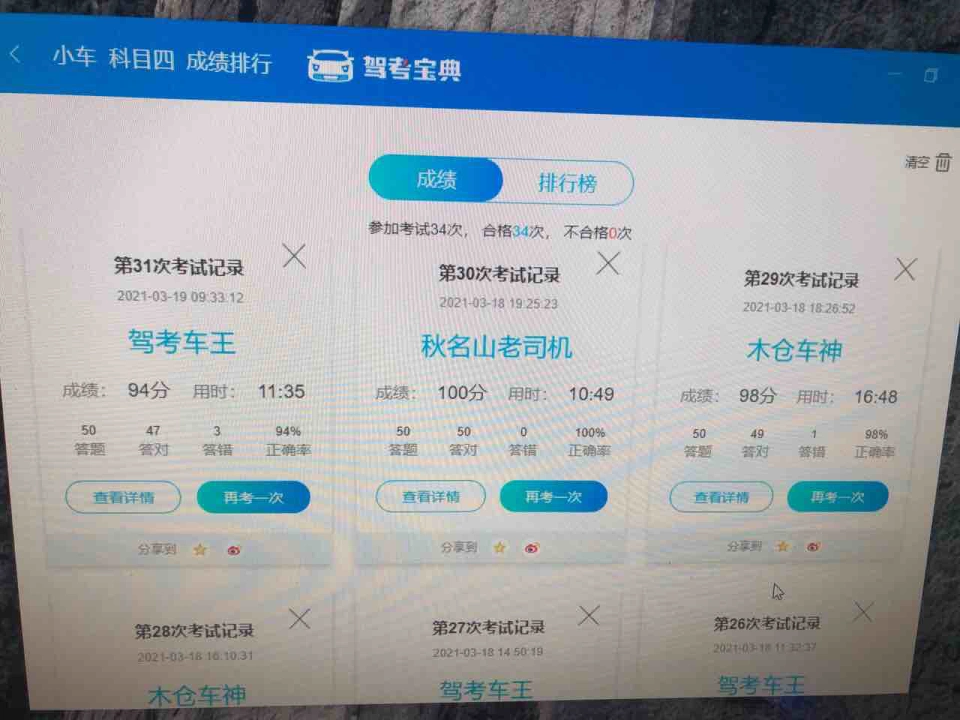Image resolution: width=960 pixels, height=720 pixels.
Task: Delete the 第29次考试记录 card
Action: [905, 269]
